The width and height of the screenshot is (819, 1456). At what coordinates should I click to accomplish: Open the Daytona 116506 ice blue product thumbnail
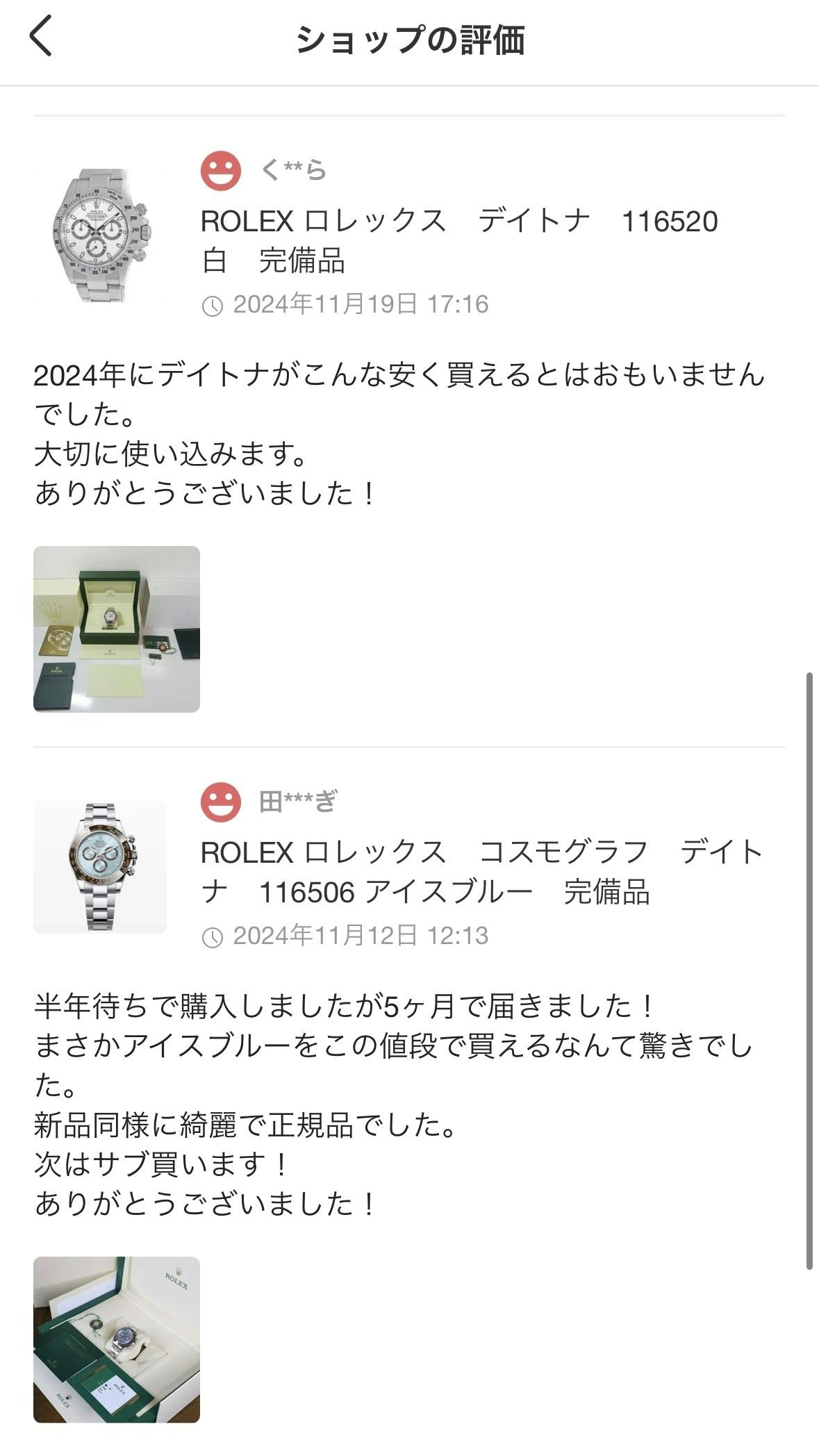100,866
